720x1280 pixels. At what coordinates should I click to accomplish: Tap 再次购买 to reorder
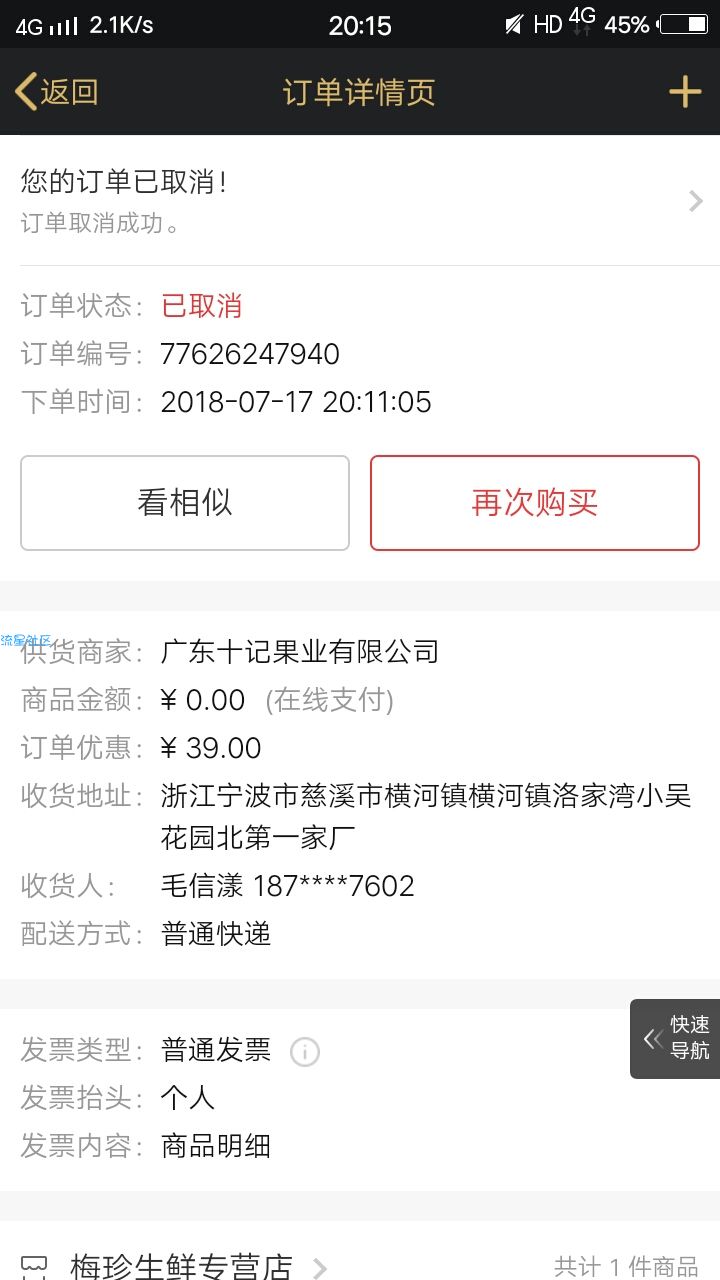click(x=535, y=503)
